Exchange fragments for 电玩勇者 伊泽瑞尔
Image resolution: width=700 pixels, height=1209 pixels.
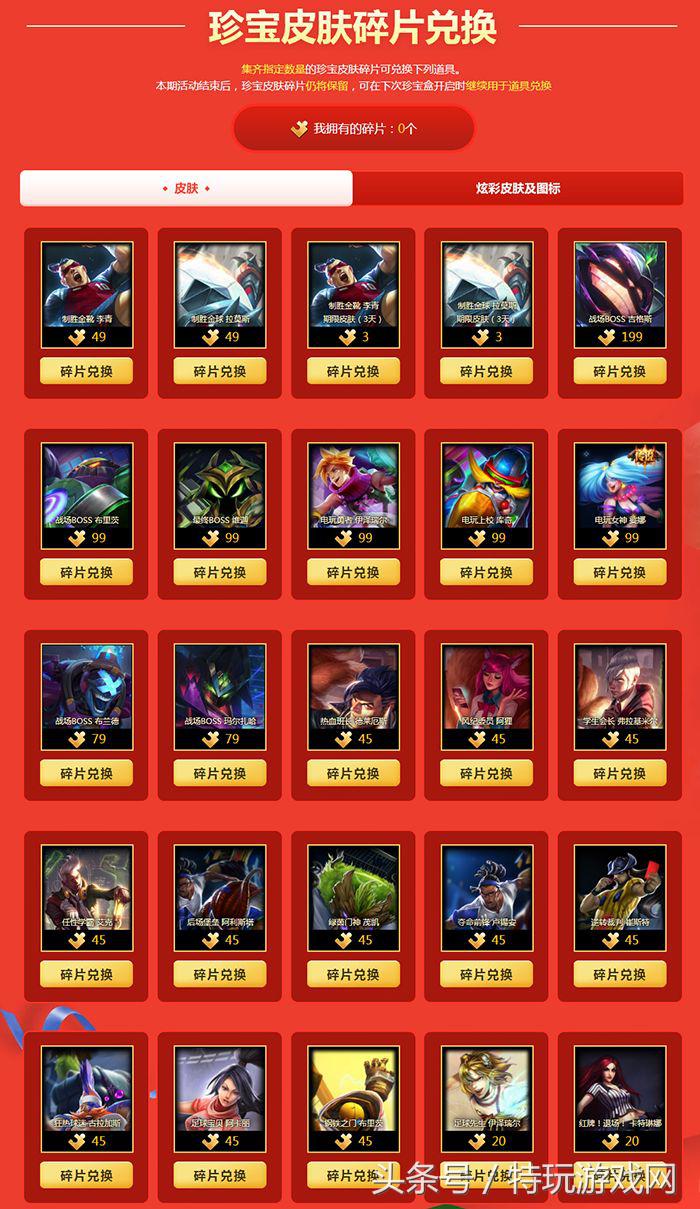(x=352, y=572)
